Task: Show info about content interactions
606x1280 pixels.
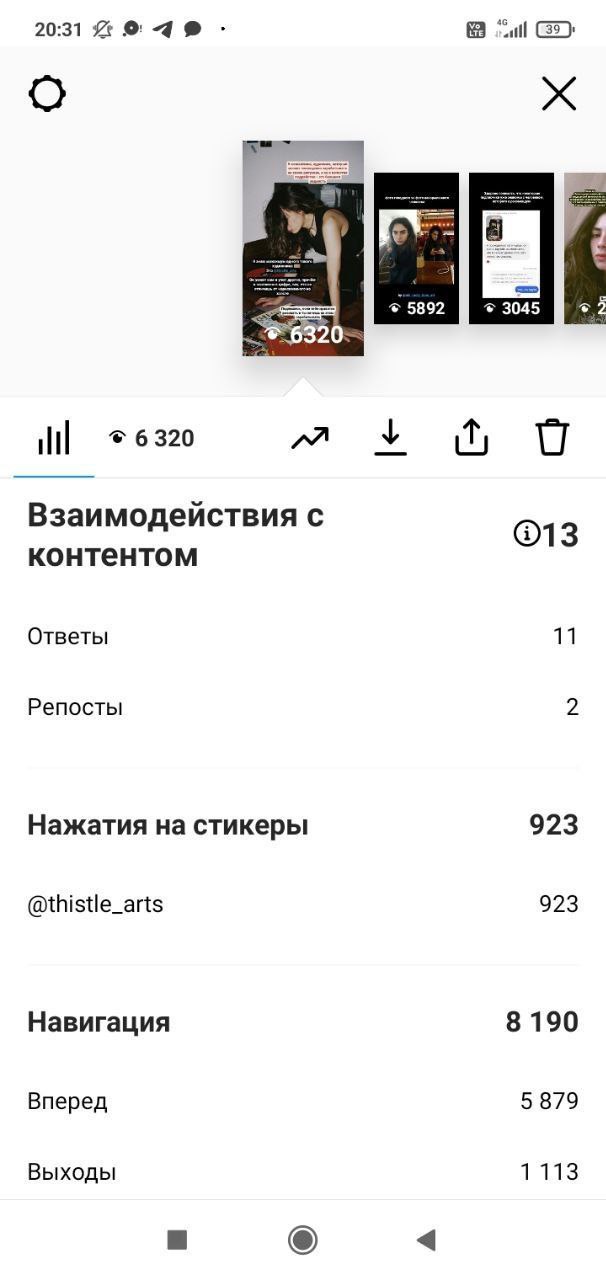Action: tap(527, 534)
